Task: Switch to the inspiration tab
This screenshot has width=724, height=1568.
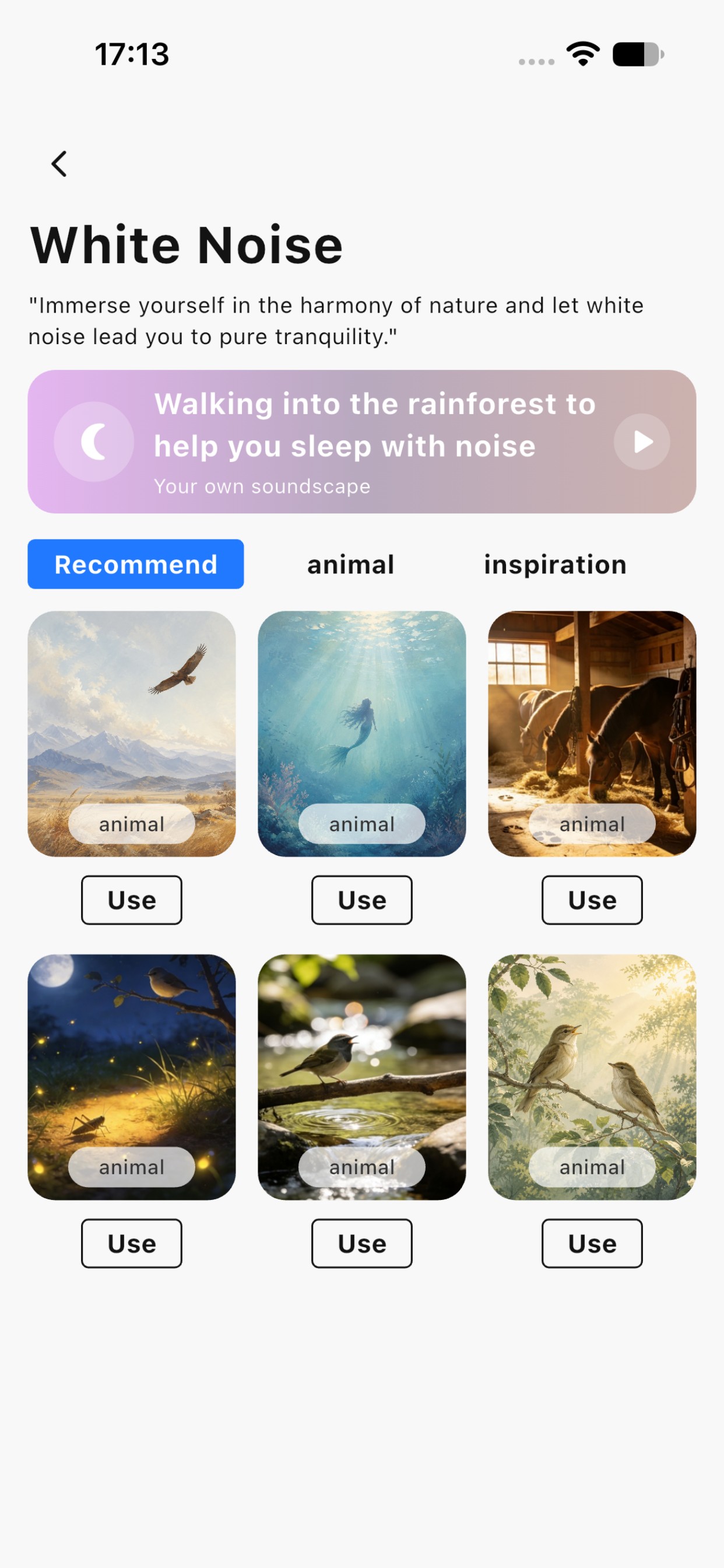Action: 555,564
